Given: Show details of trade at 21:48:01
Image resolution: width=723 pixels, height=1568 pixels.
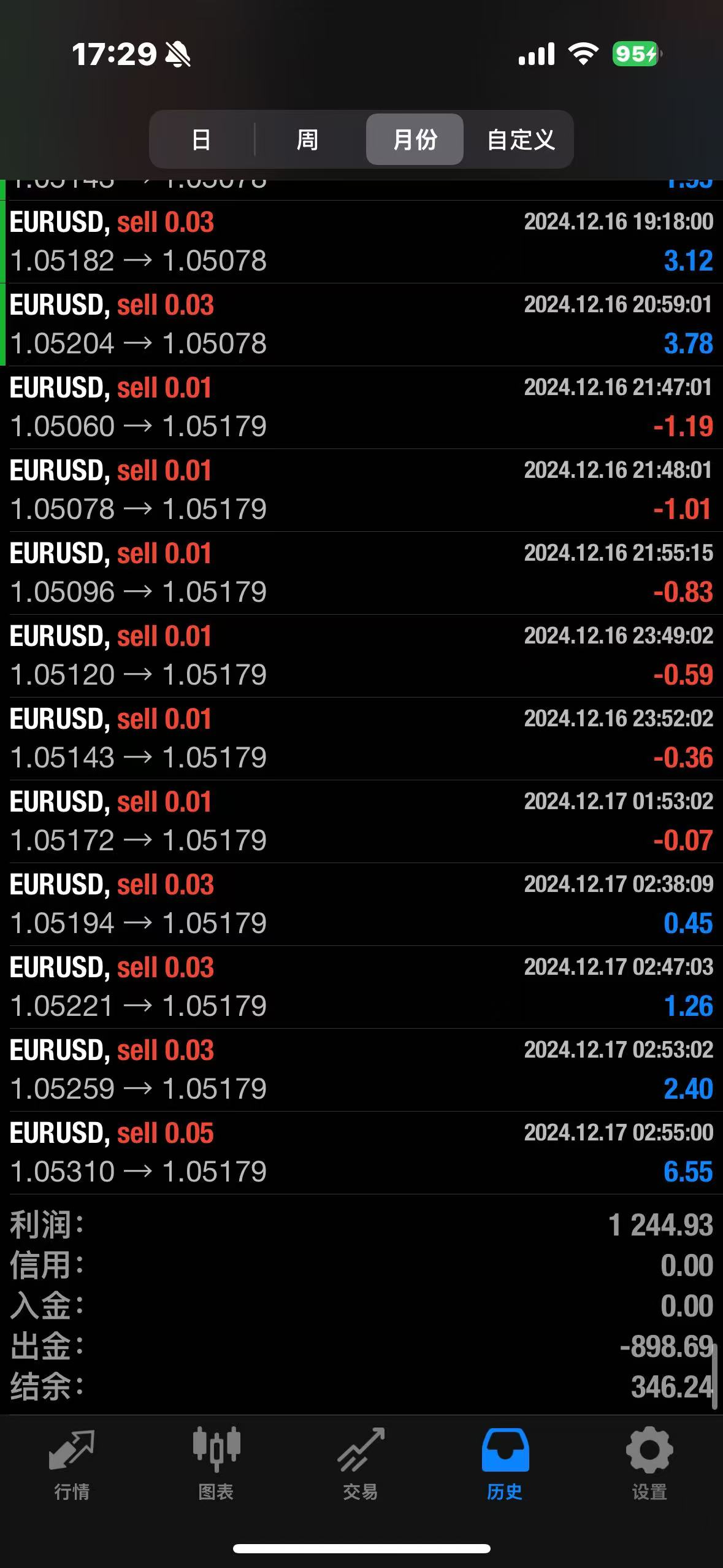Looking at the screenshot, I should pos(361,490).
